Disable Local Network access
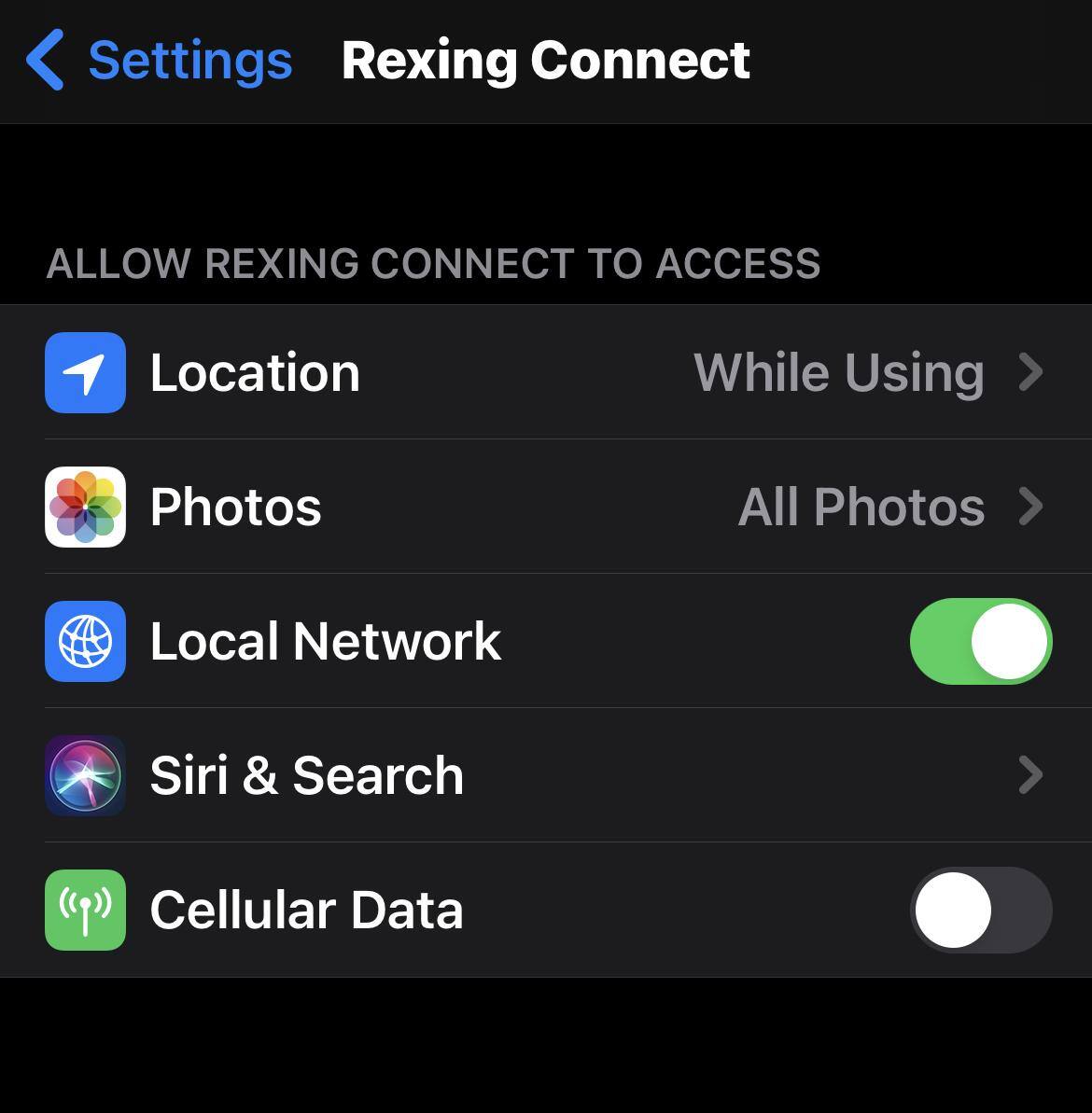This screenshot has width=1092, height=1113. point(980,641)
